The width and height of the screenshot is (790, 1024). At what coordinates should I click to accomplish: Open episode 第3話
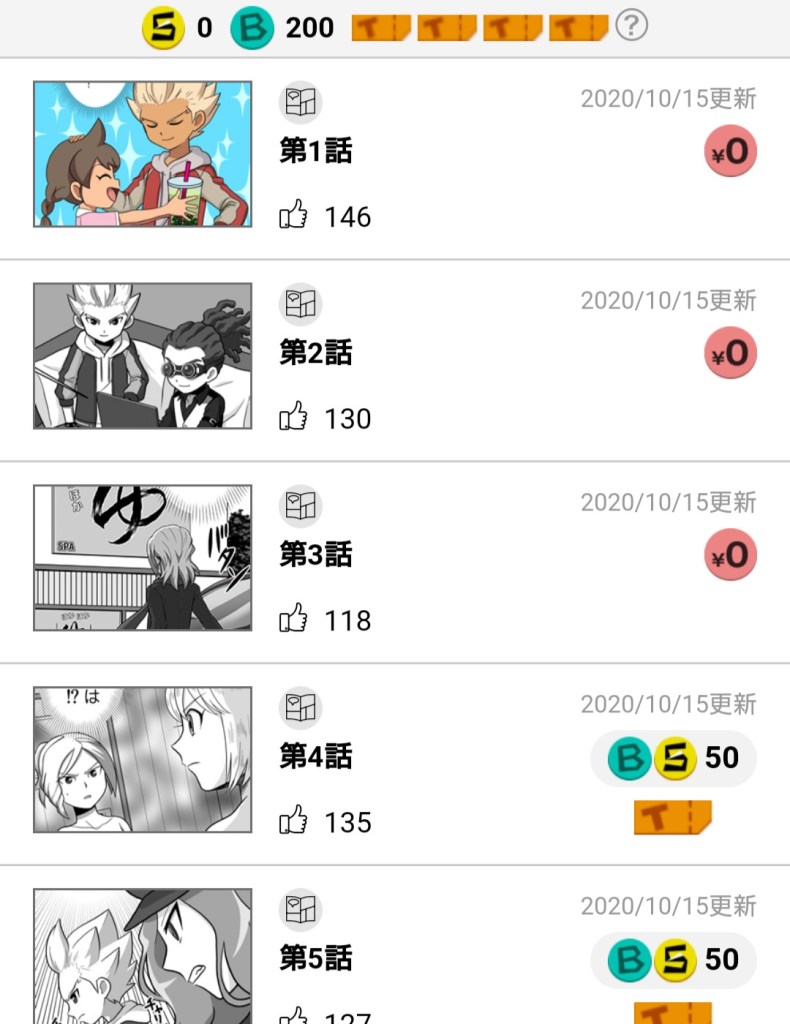click(x=316, y=555)
